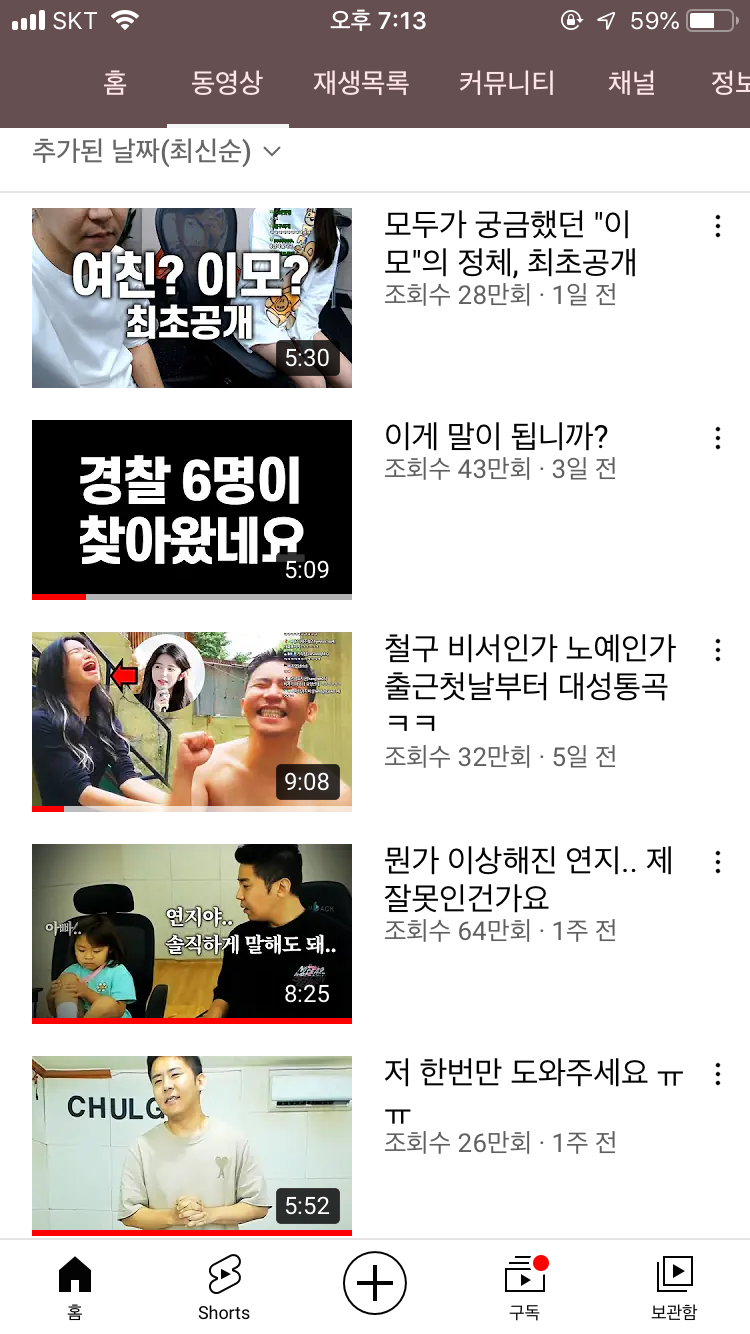Screen dimensions: 750x1334
Task: Switch to the 채널 tab
Action: (631, 83)
